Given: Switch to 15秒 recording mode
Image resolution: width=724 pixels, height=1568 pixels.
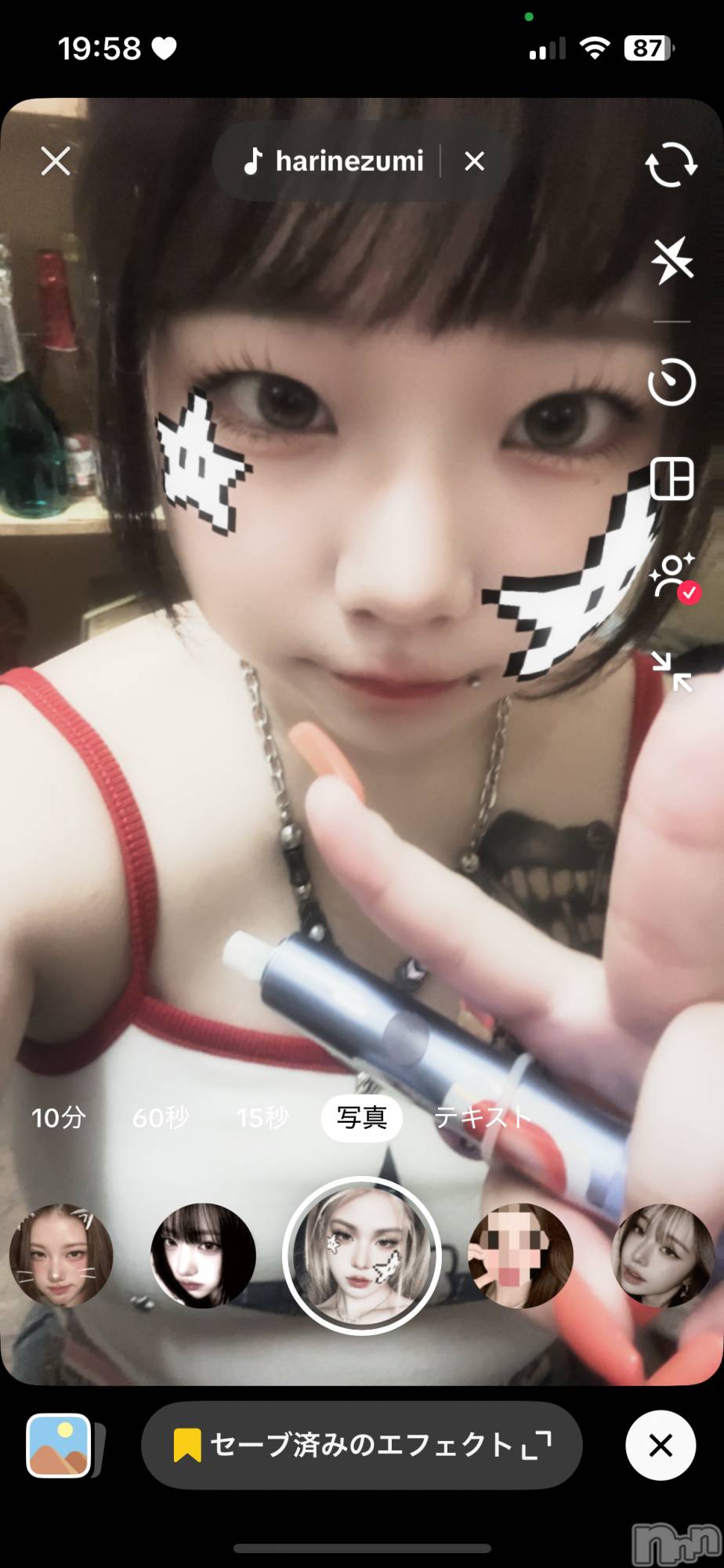Looking at the screenshot, I should 262,1117.
